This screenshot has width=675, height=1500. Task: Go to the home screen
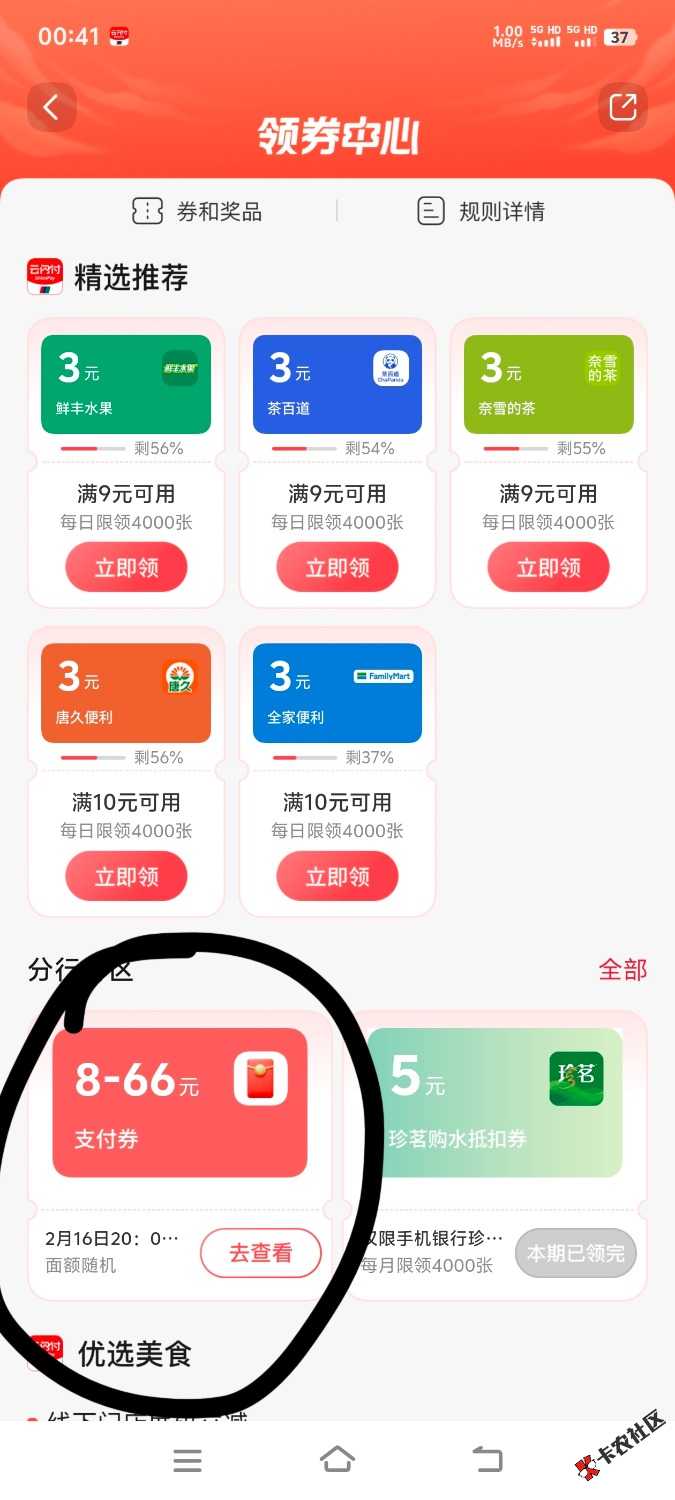[x=337, y=1460]
